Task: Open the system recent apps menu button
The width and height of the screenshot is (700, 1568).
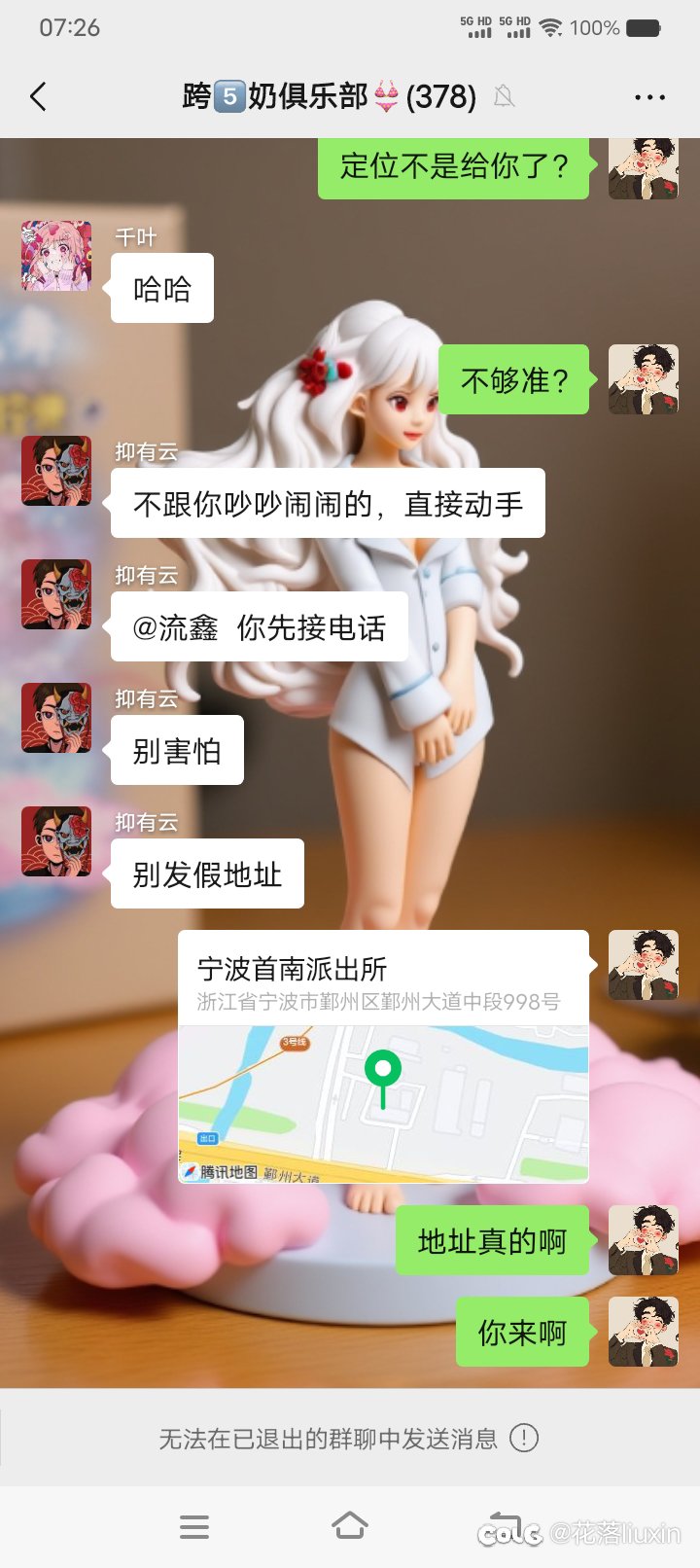Action: pyautogui.click(x=194, y=1527)
